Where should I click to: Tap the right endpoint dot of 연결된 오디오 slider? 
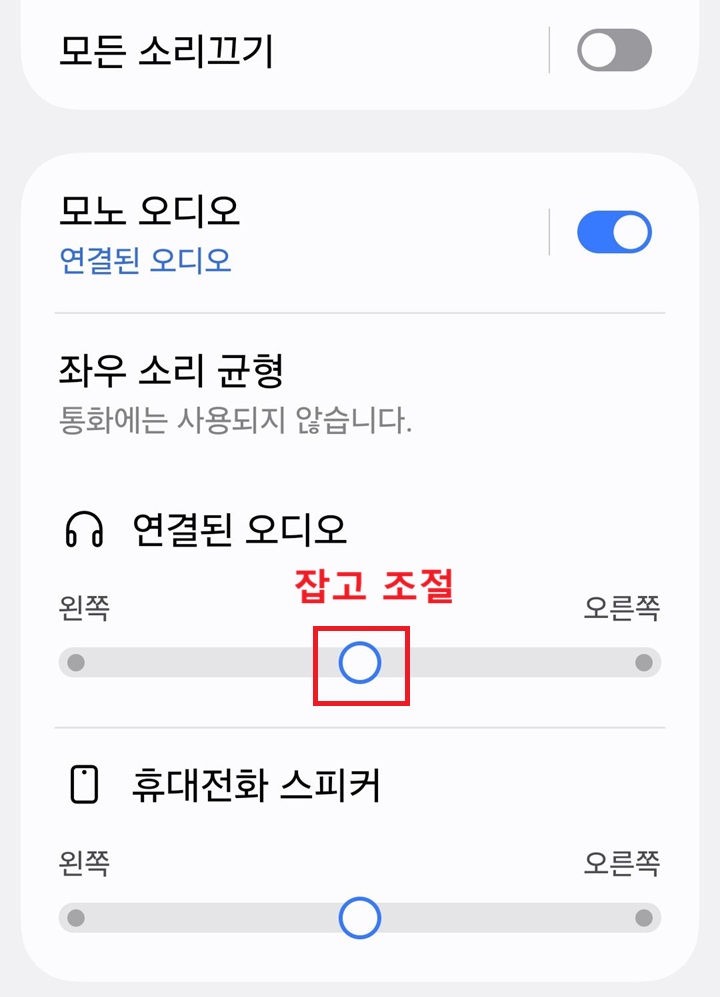coord(644,661)
